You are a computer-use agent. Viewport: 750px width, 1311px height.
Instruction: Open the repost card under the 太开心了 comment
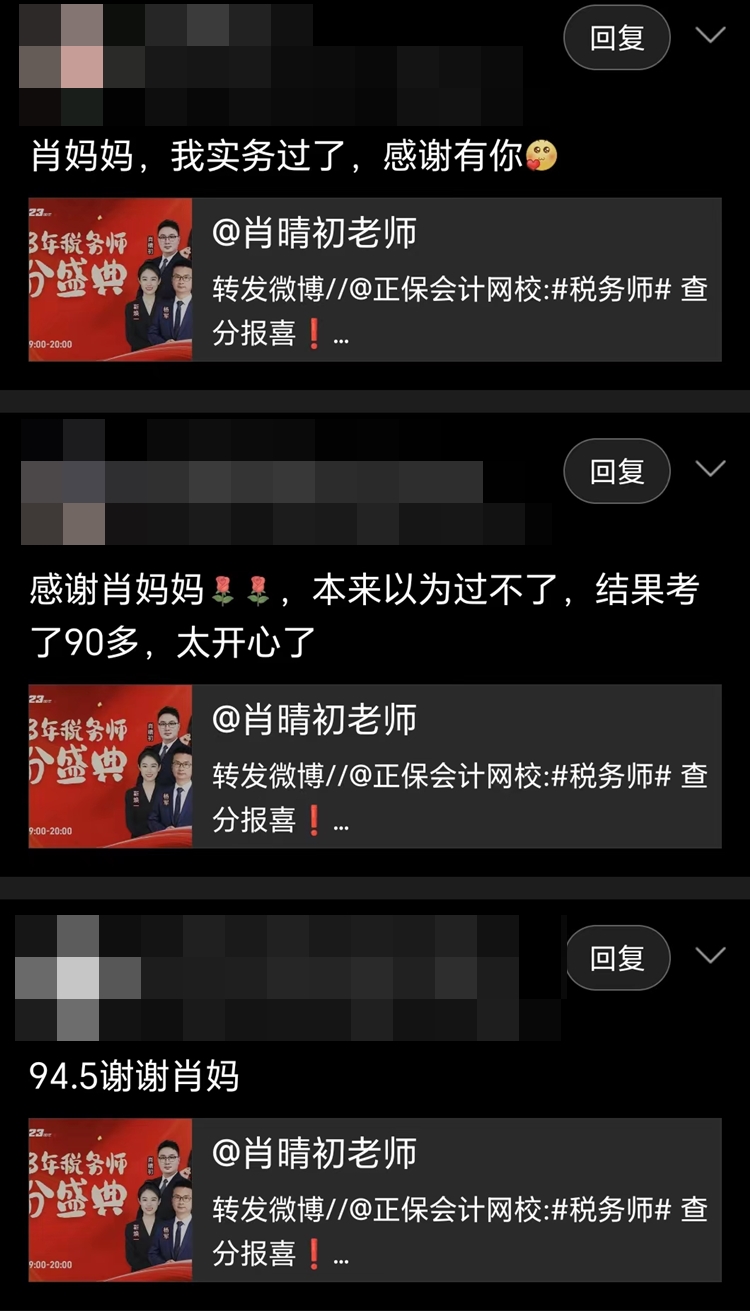[x=375, y=766]
